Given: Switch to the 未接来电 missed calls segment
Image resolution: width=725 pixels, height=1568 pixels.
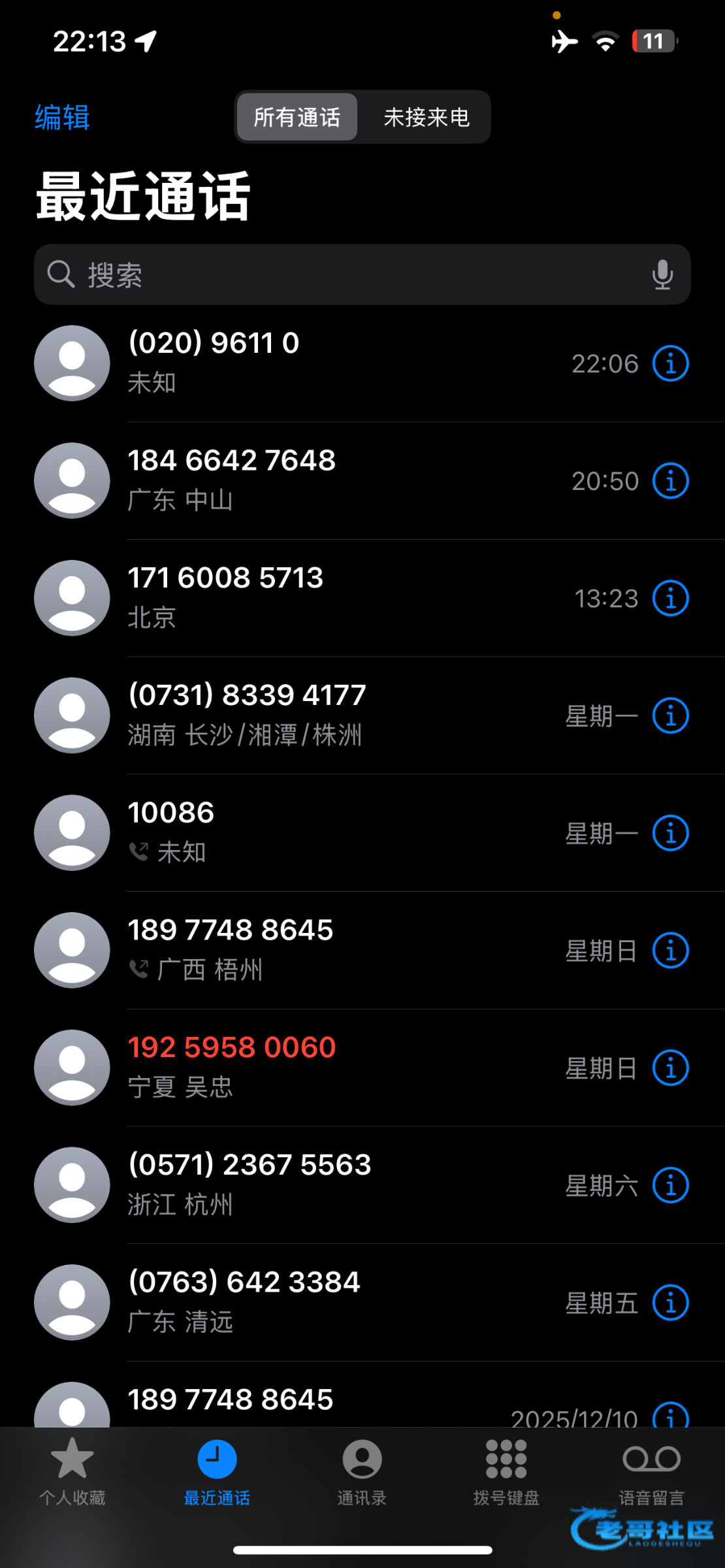Looking at the screenshot, I should click(426, 118).
